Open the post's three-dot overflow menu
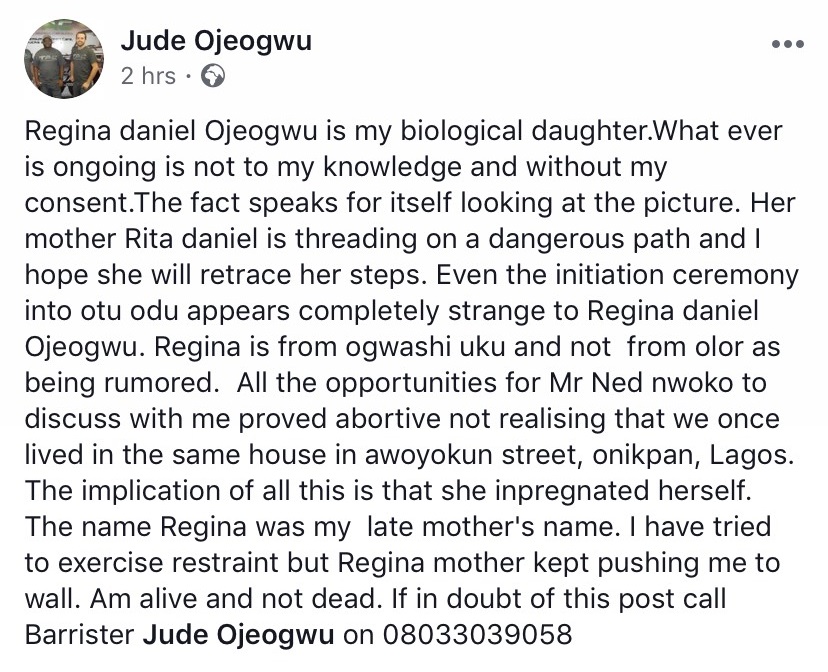The image size is (828, 672). (788, 45)
